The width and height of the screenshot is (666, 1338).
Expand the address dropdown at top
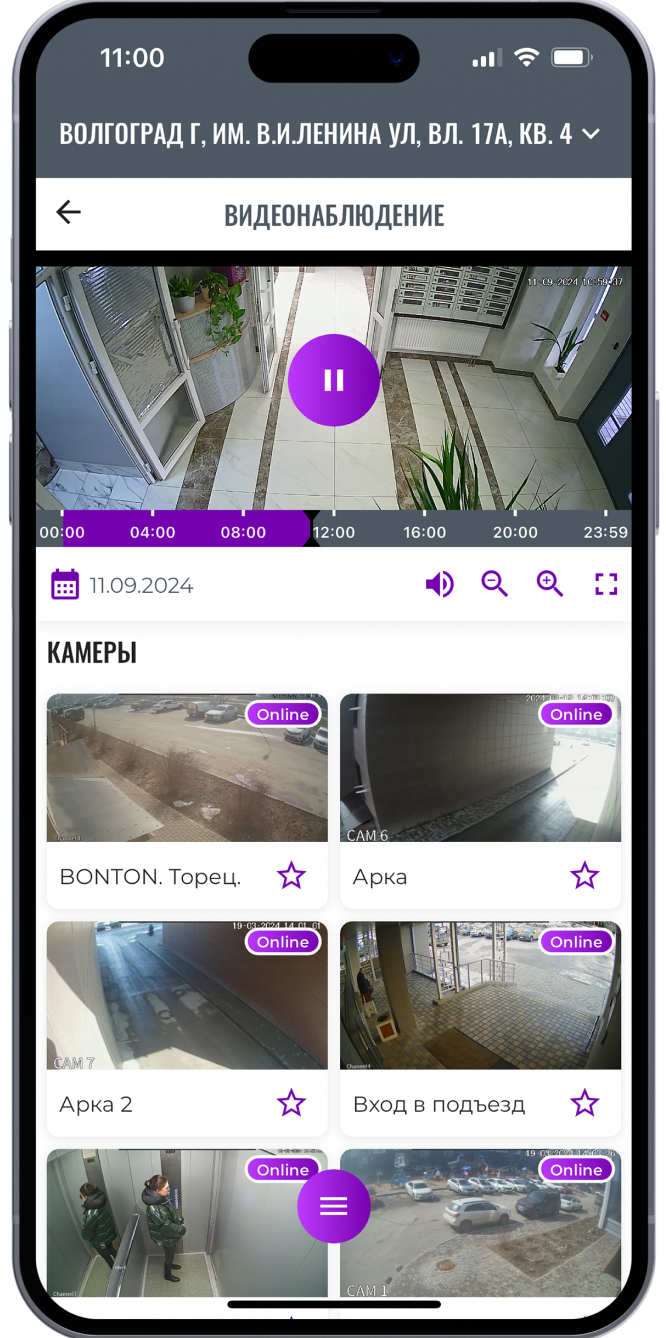click(x=591, y=134)
